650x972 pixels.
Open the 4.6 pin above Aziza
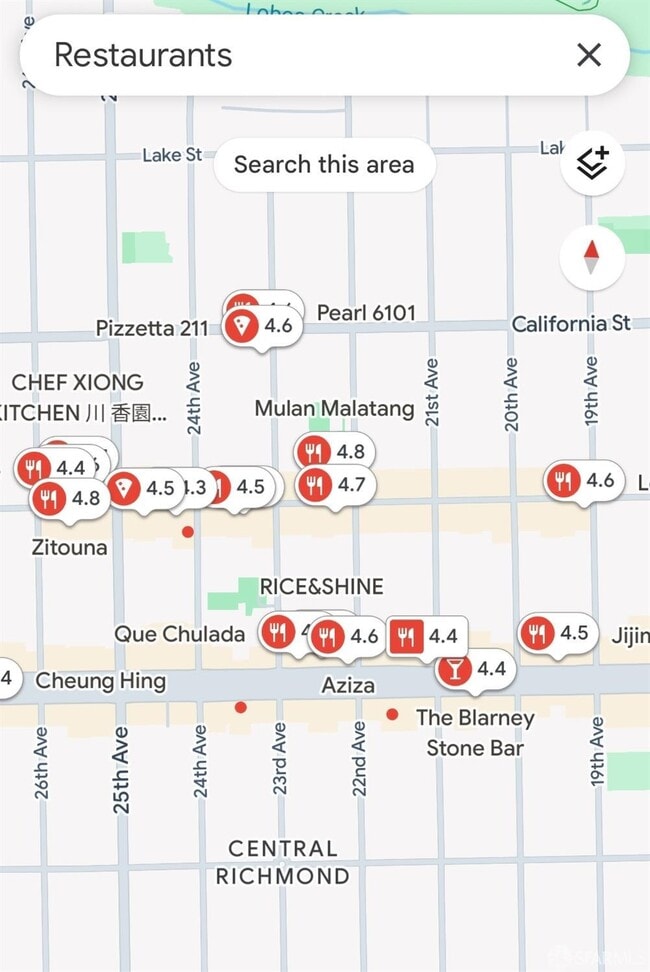(346, 637)
